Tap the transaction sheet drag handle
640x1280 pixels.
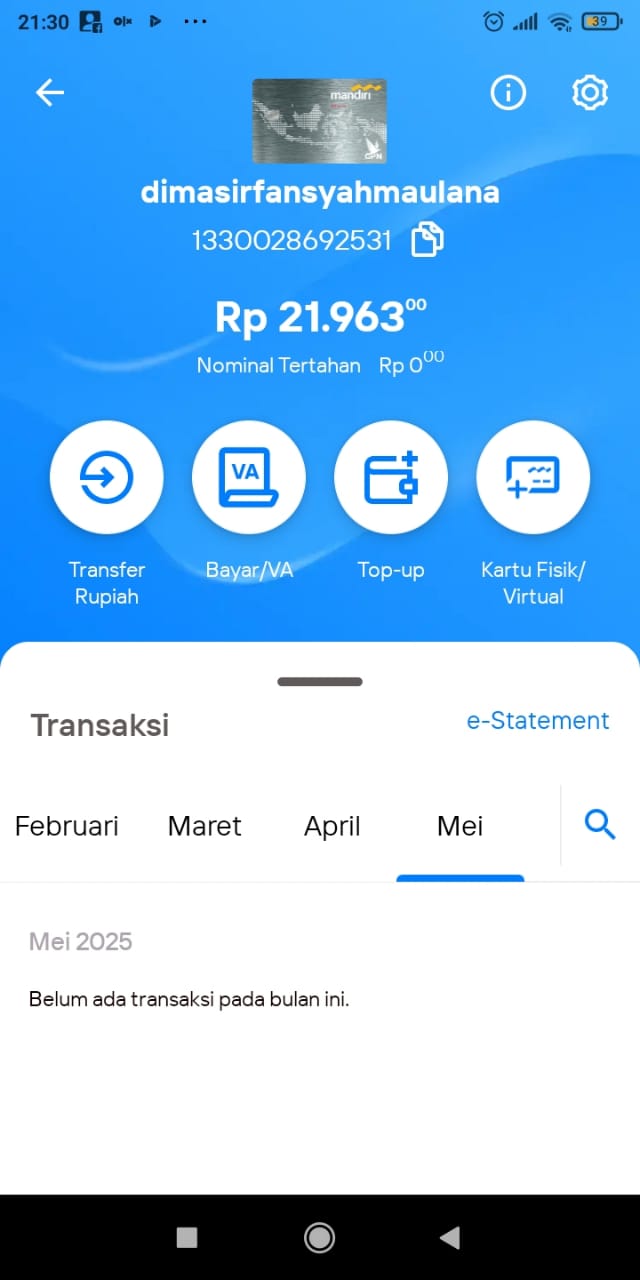pyautogui.click(x=320, y=682)
